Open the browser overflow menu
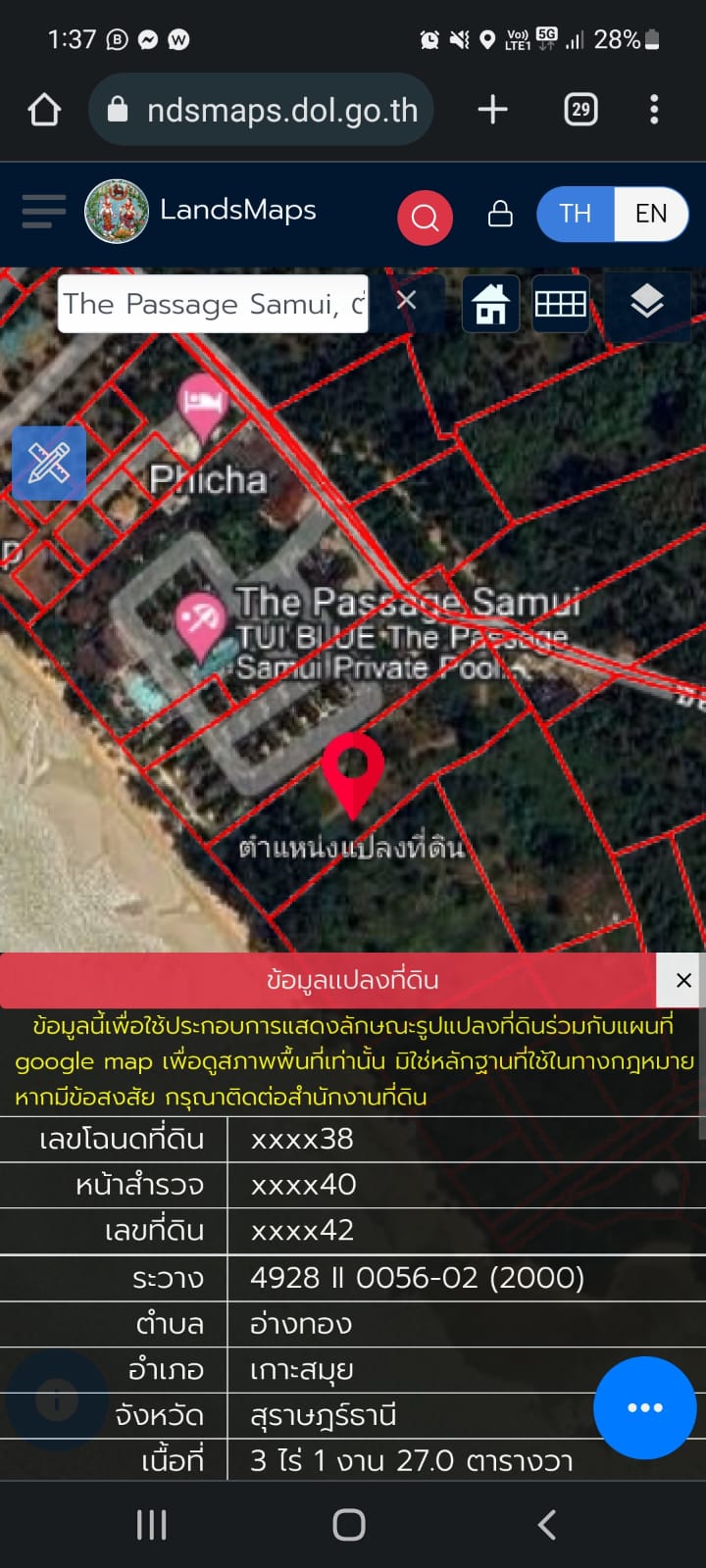 pos(654,110)
